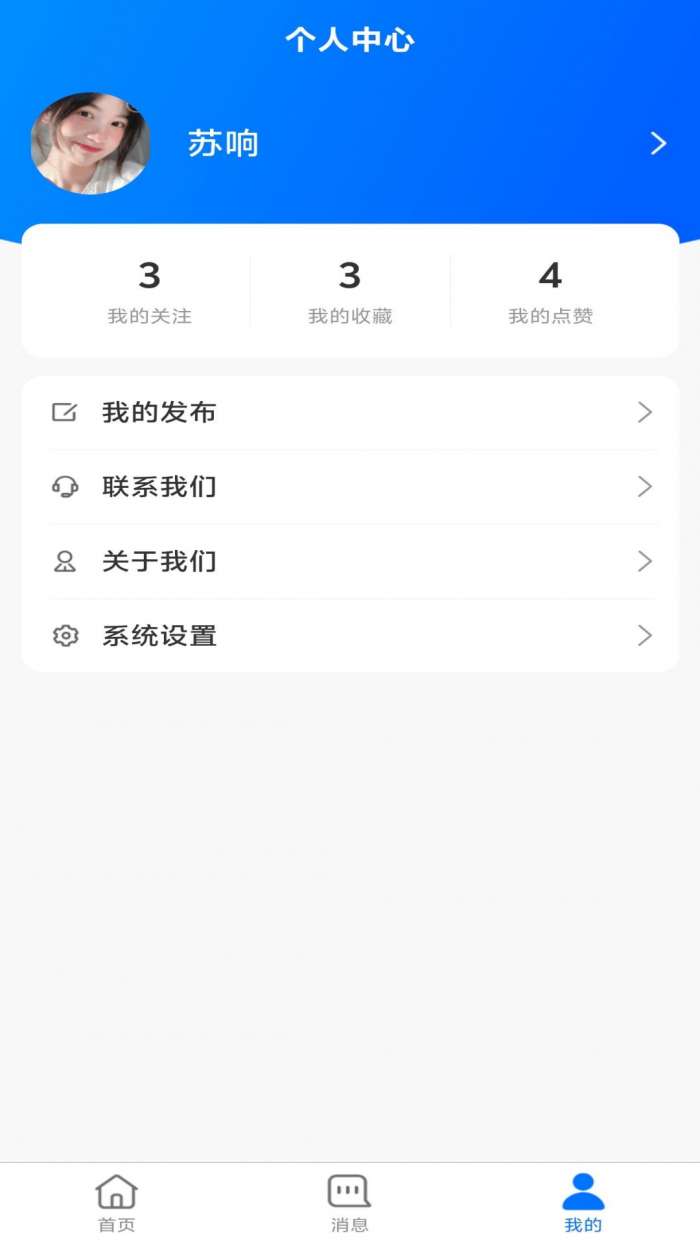
Task: Open 我的发布 row
Action: (350, 413)
